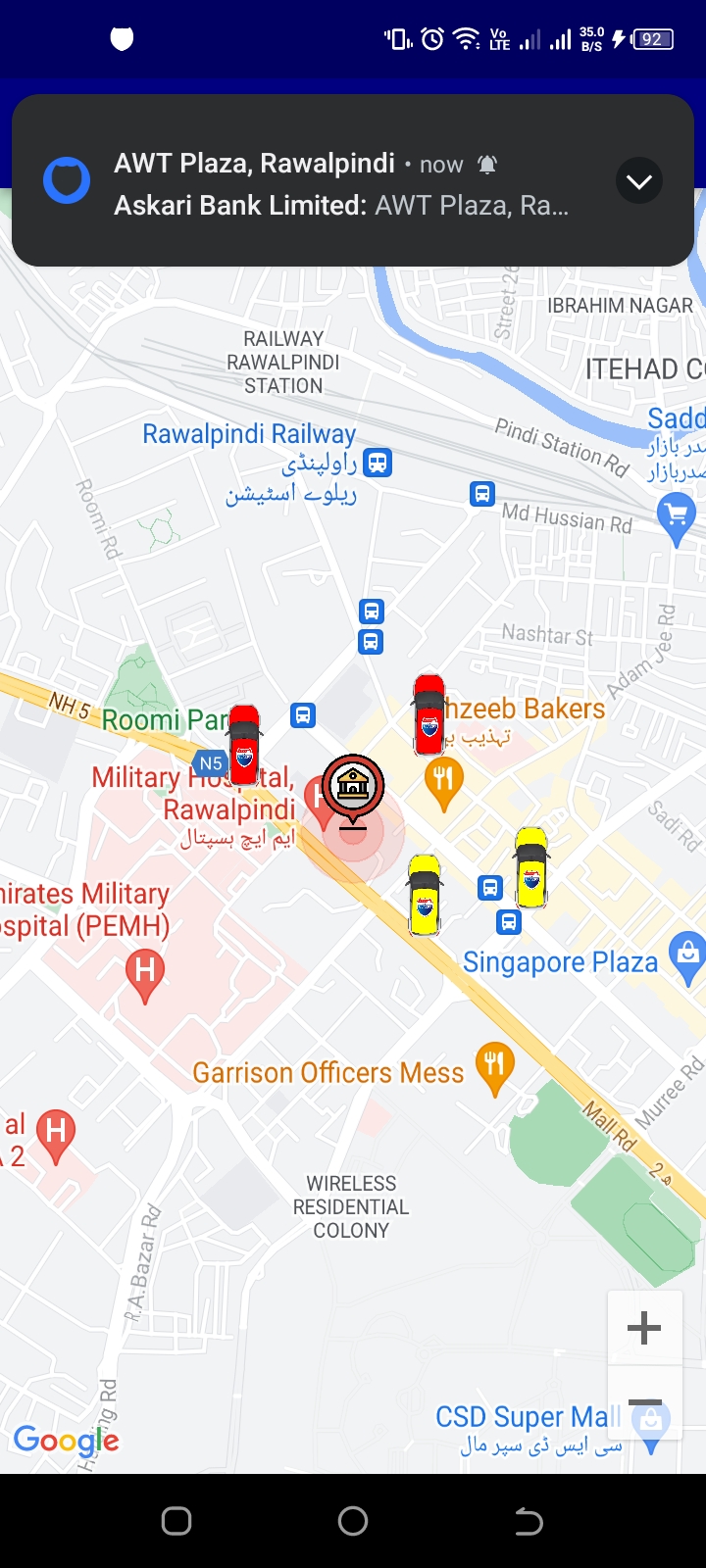Select the yellow car near Singapore Plaza

pyautogui.click(x=531, y=867)
